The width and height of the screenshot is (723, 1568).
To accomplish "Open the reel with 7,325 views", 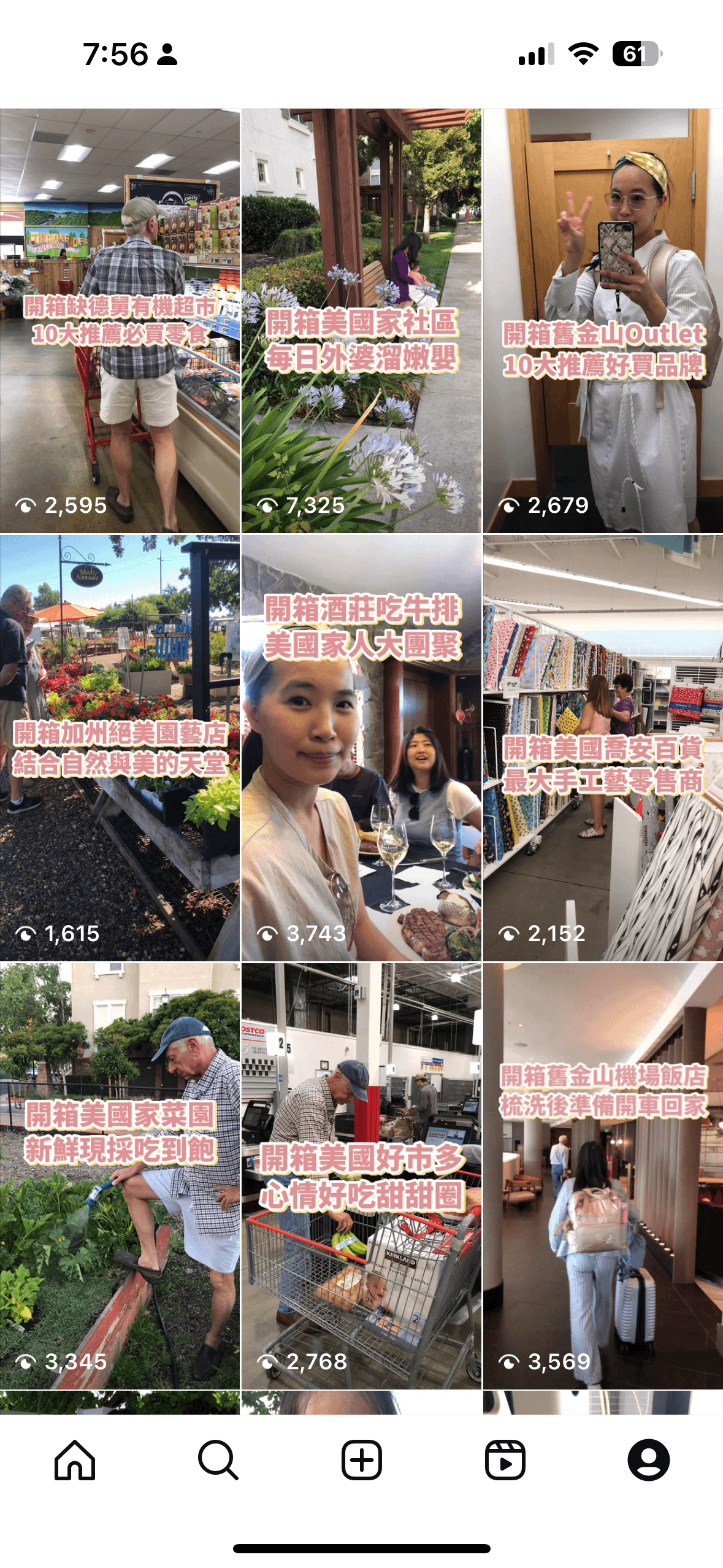I will (x=361, y=320).
